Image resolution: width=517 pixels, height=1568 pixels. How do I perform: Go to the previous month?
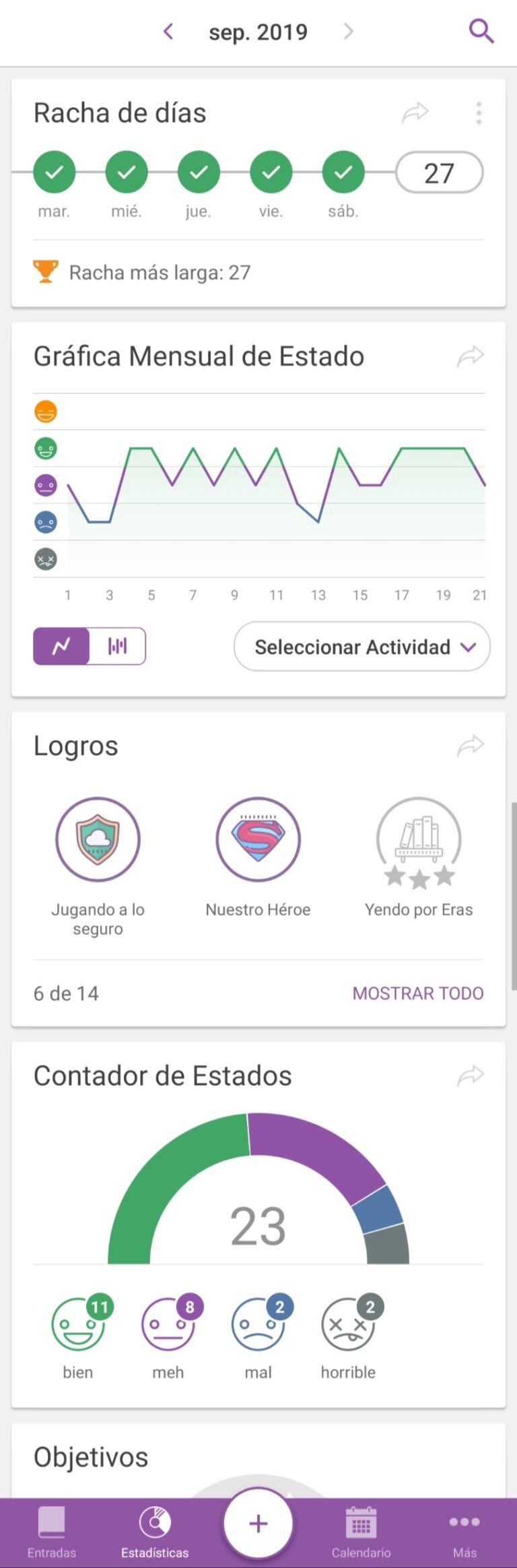[x=168, y=32]
